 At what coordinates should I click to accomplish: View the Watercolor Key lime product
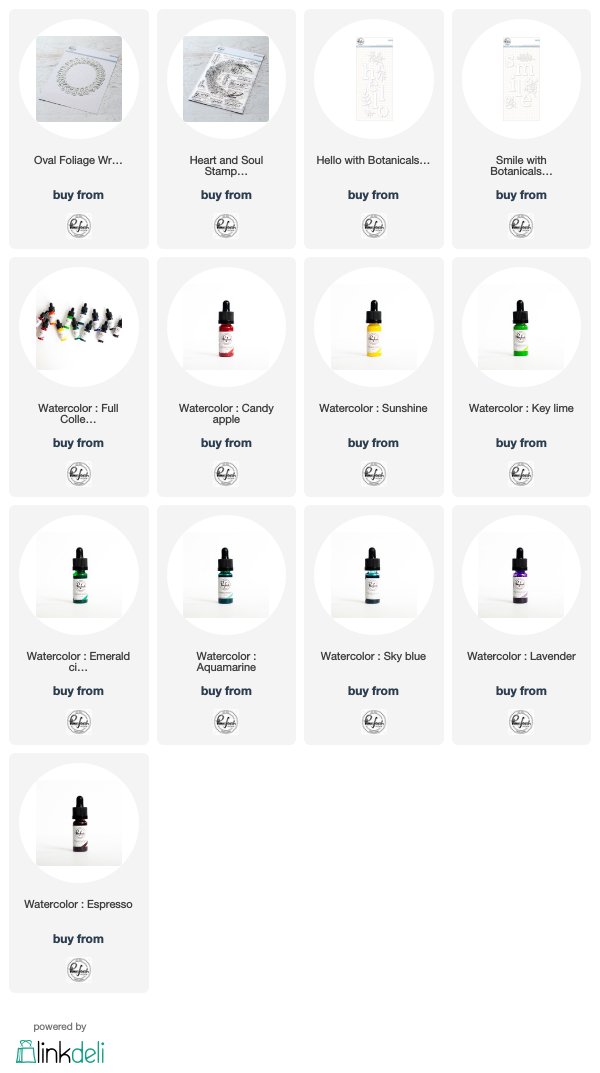(521, 327)
